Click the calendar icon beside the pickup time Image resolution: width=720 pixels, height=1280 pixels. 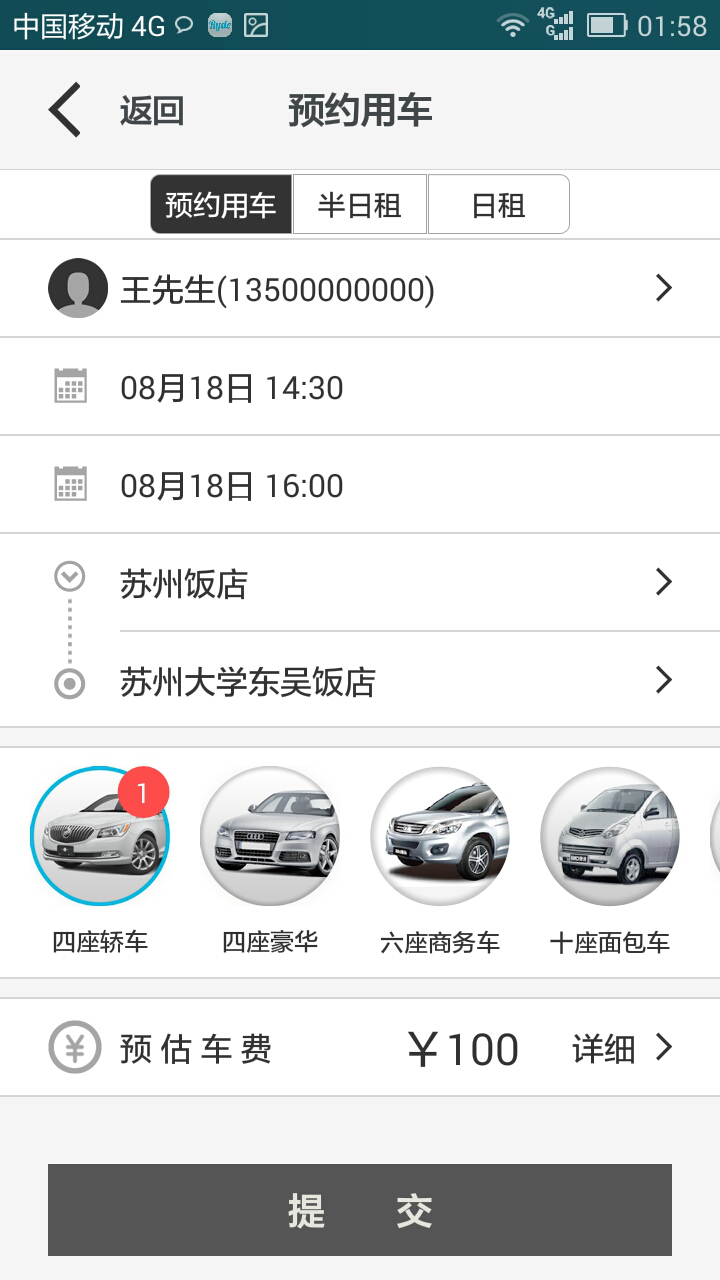coord(69,385)
